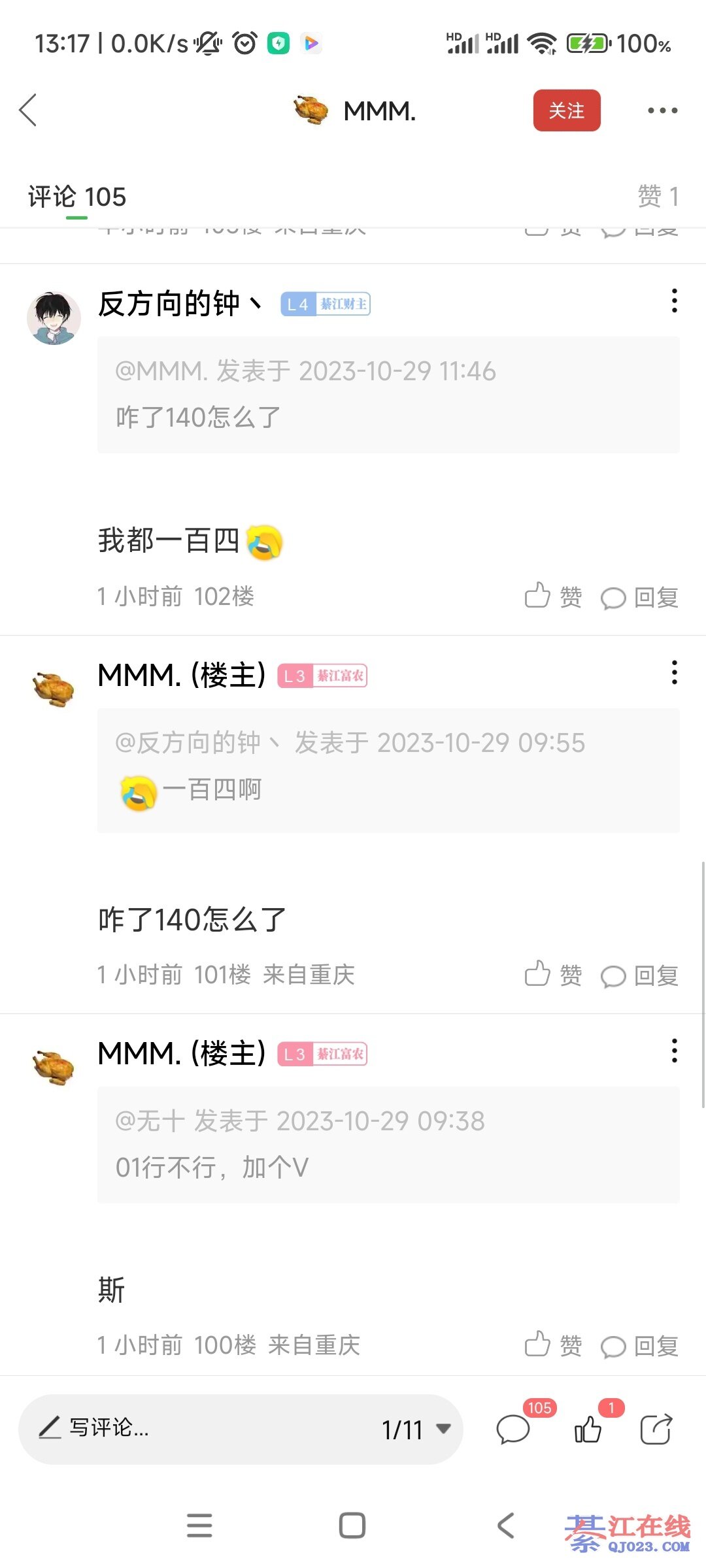Viewport: 706px width, 1568px height.
Task: Open the three-dot menu in the header
Action: pyautogui.click(x=662, y=110)
